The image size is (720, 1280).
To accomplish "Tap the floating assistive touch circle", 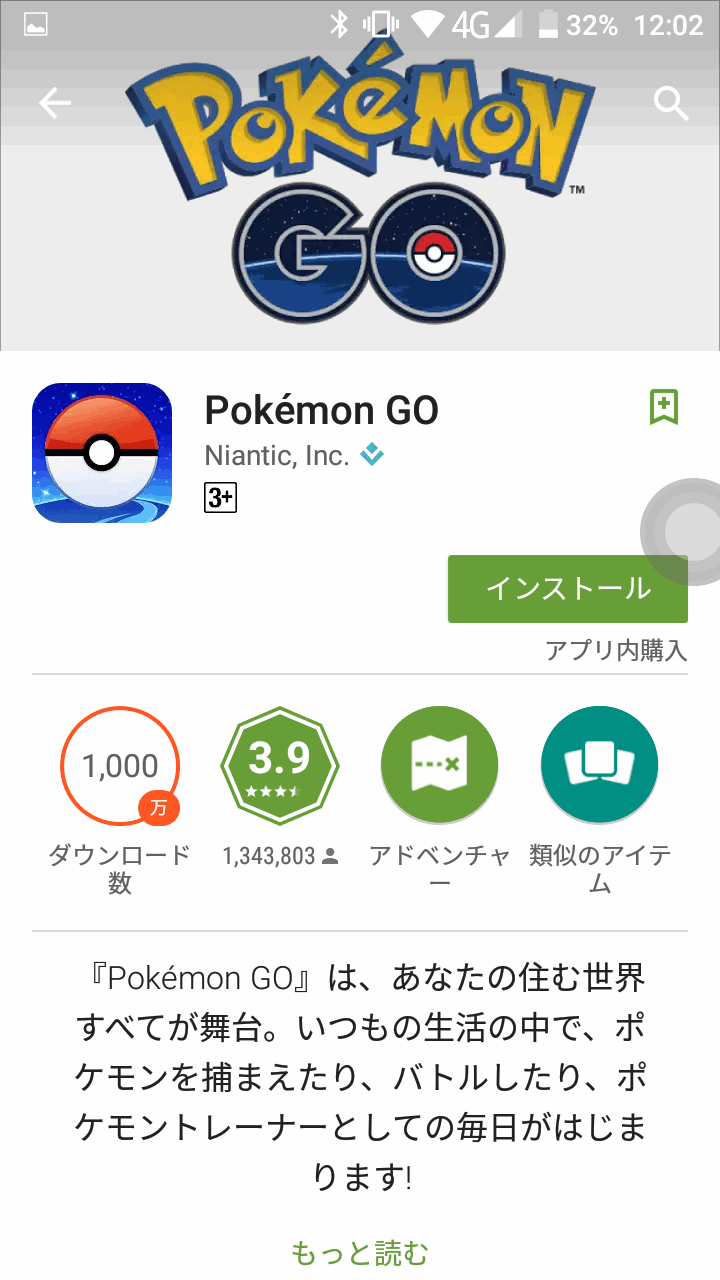I will 684,530.
